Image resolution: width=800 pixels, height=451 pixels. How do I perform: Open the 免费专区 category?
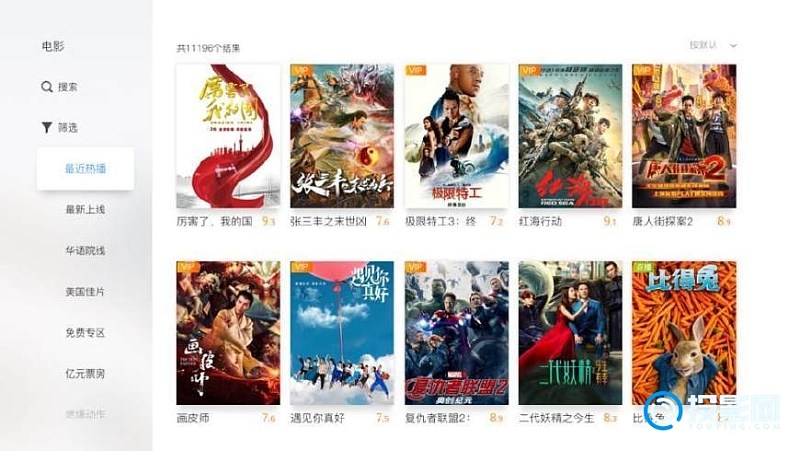coord(85,333)
